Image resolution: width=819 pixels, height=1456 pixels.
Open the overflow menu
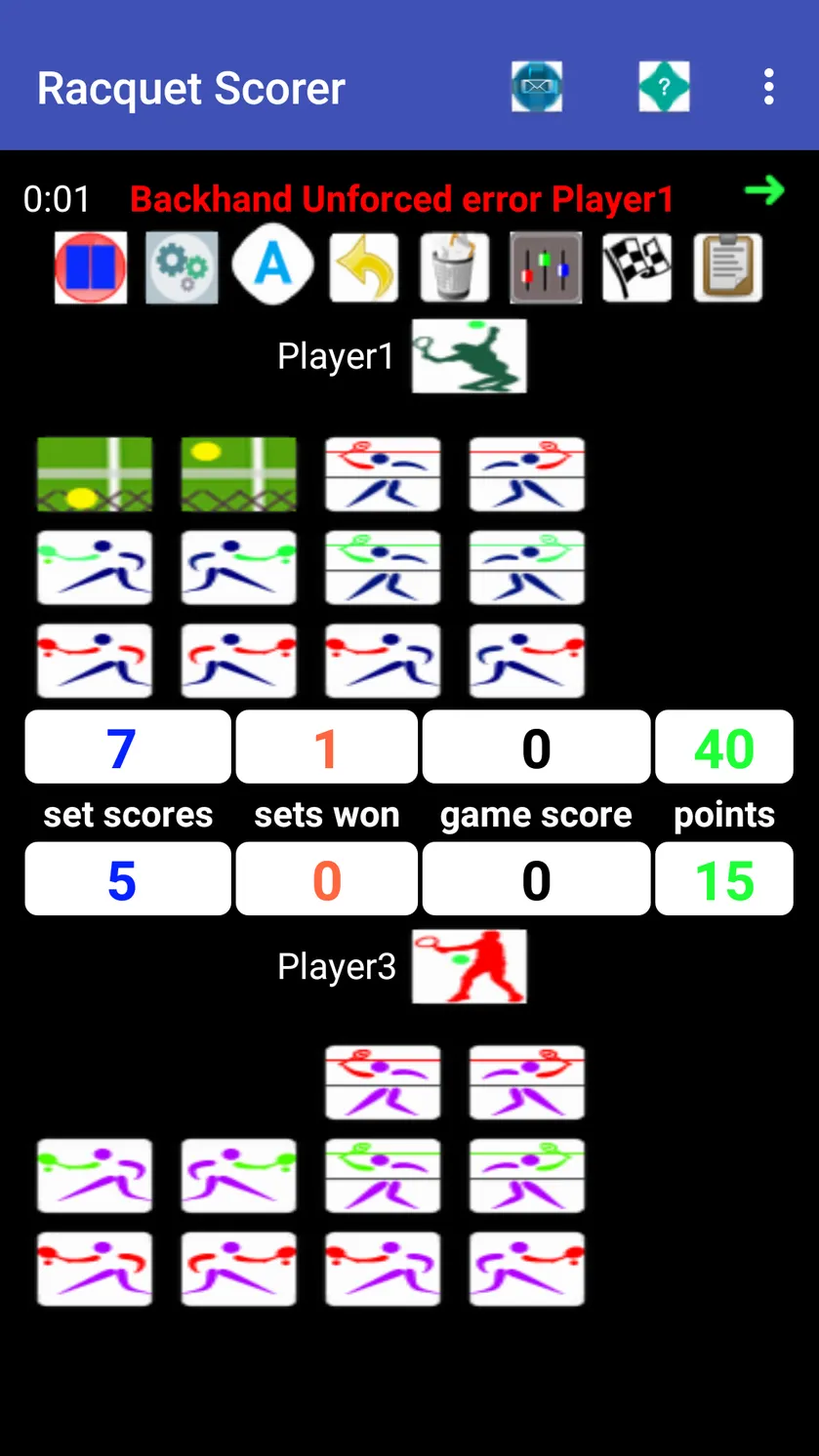[x=769, y=87]
